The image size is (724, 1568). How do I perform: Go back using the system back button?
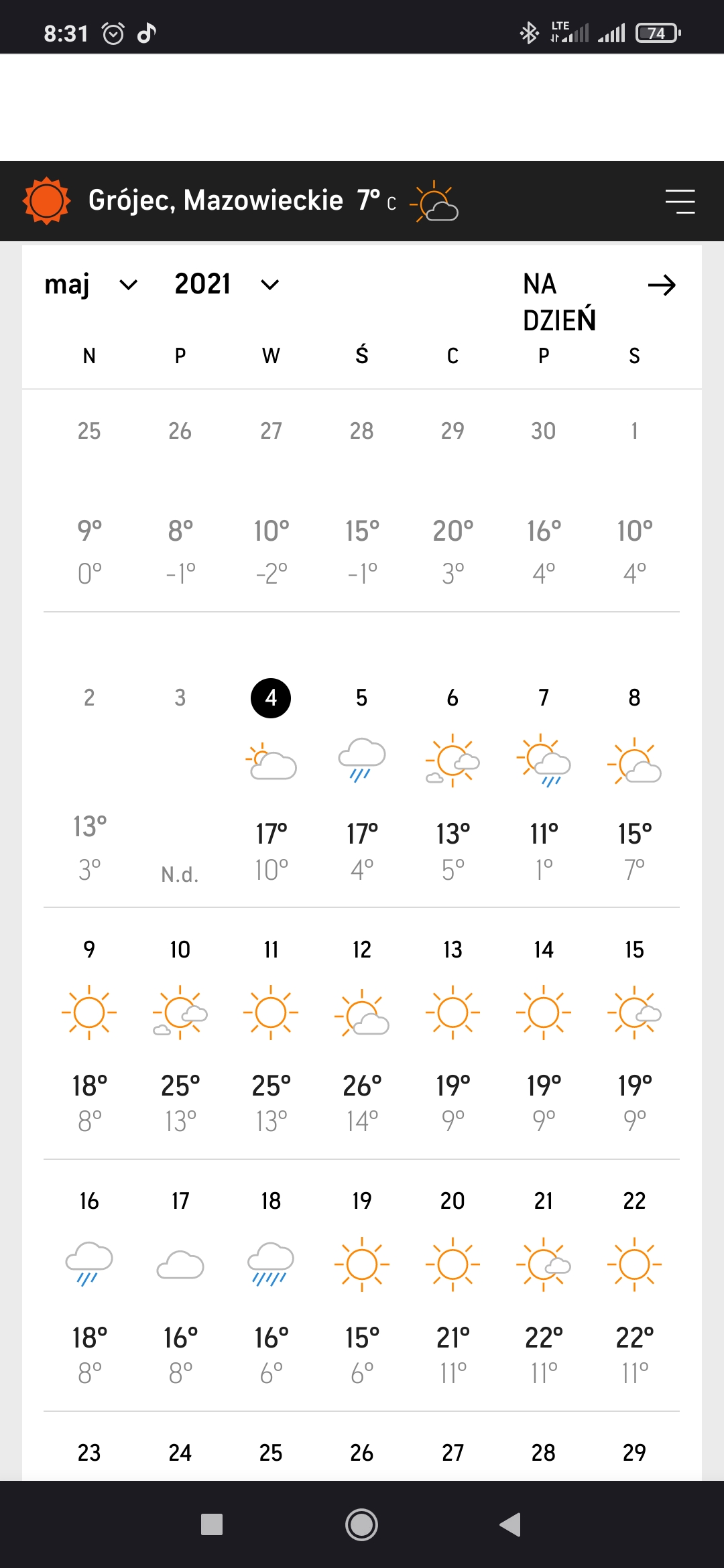[510, 1524]
